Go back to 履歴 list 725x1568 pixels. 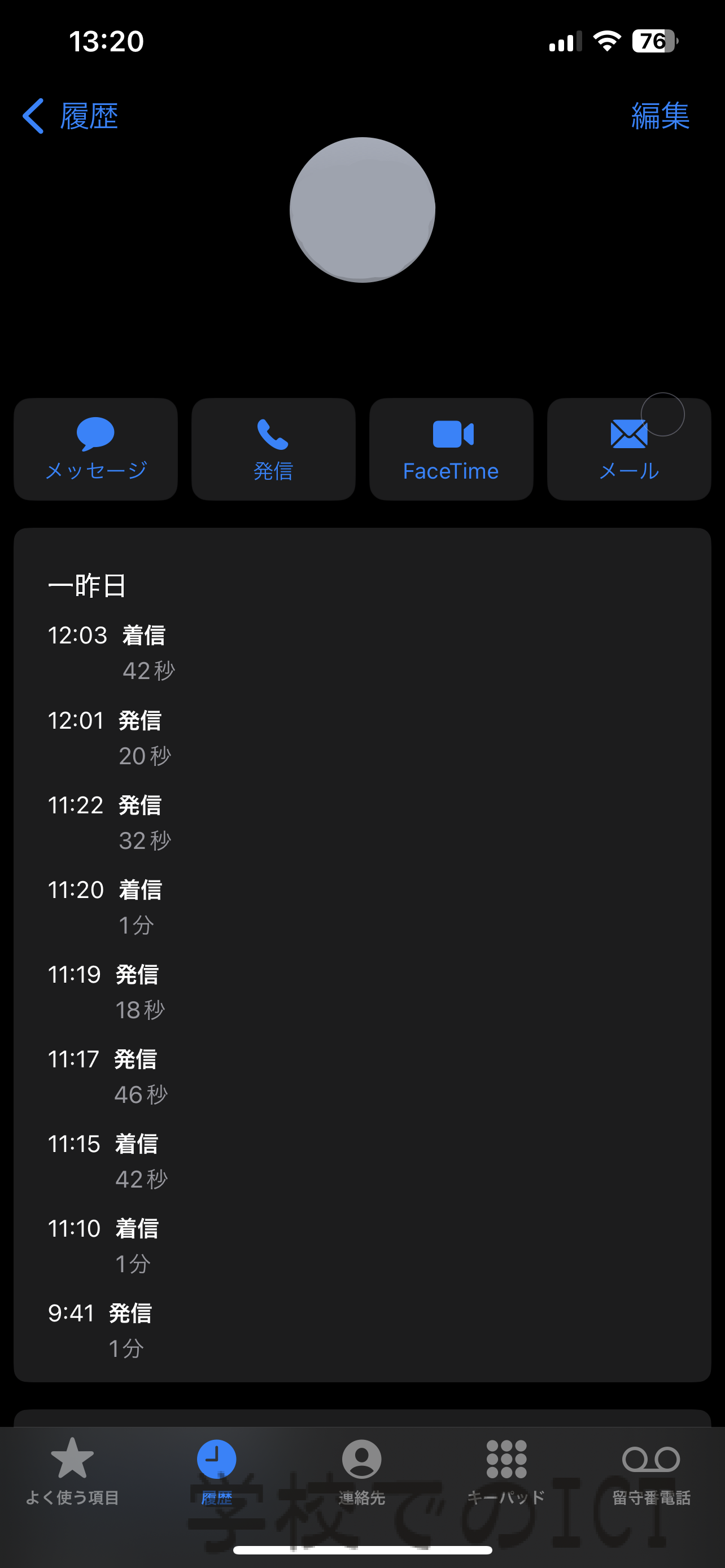[x=70, y=116]
